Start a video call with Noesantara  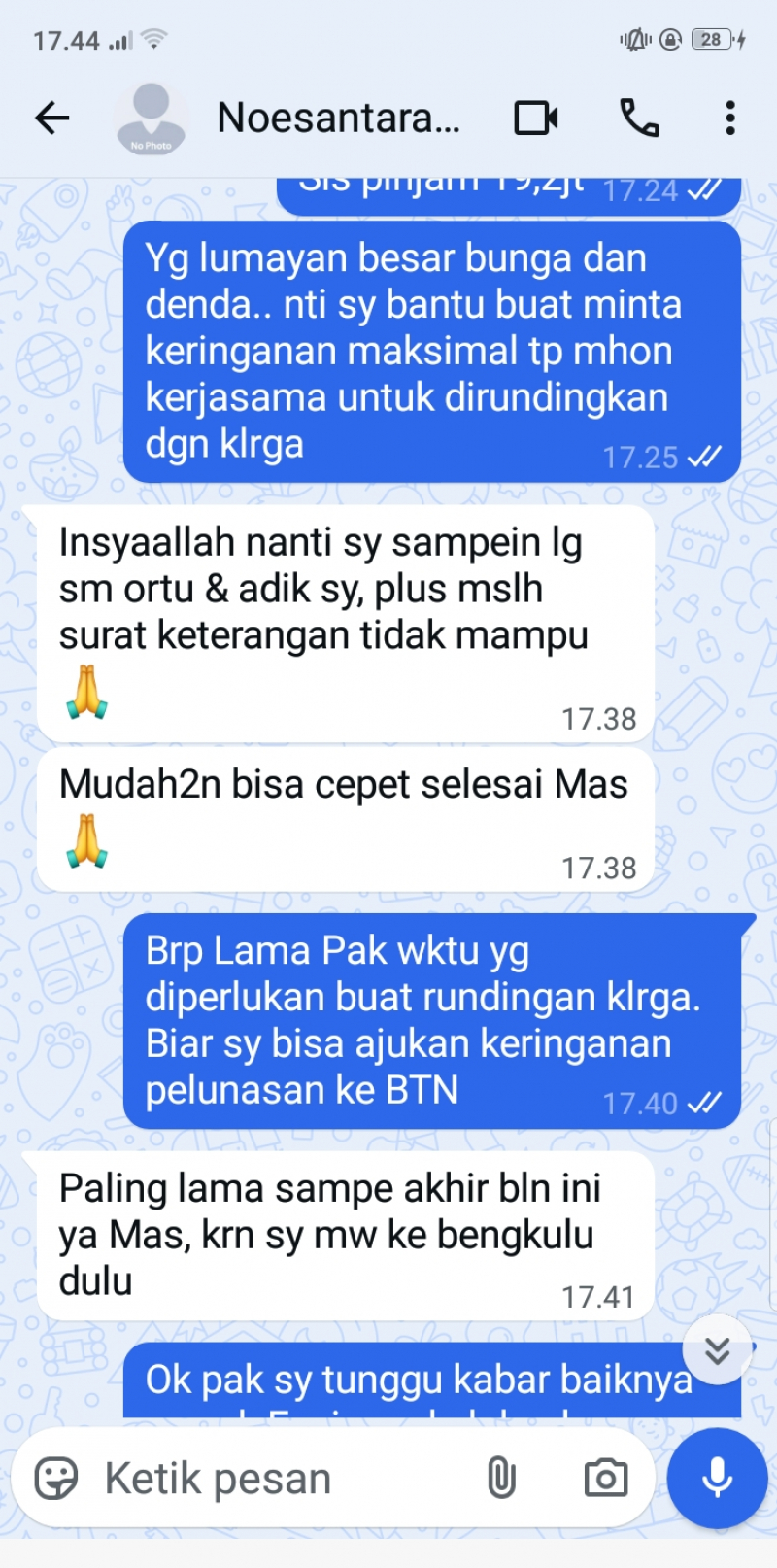536,119
